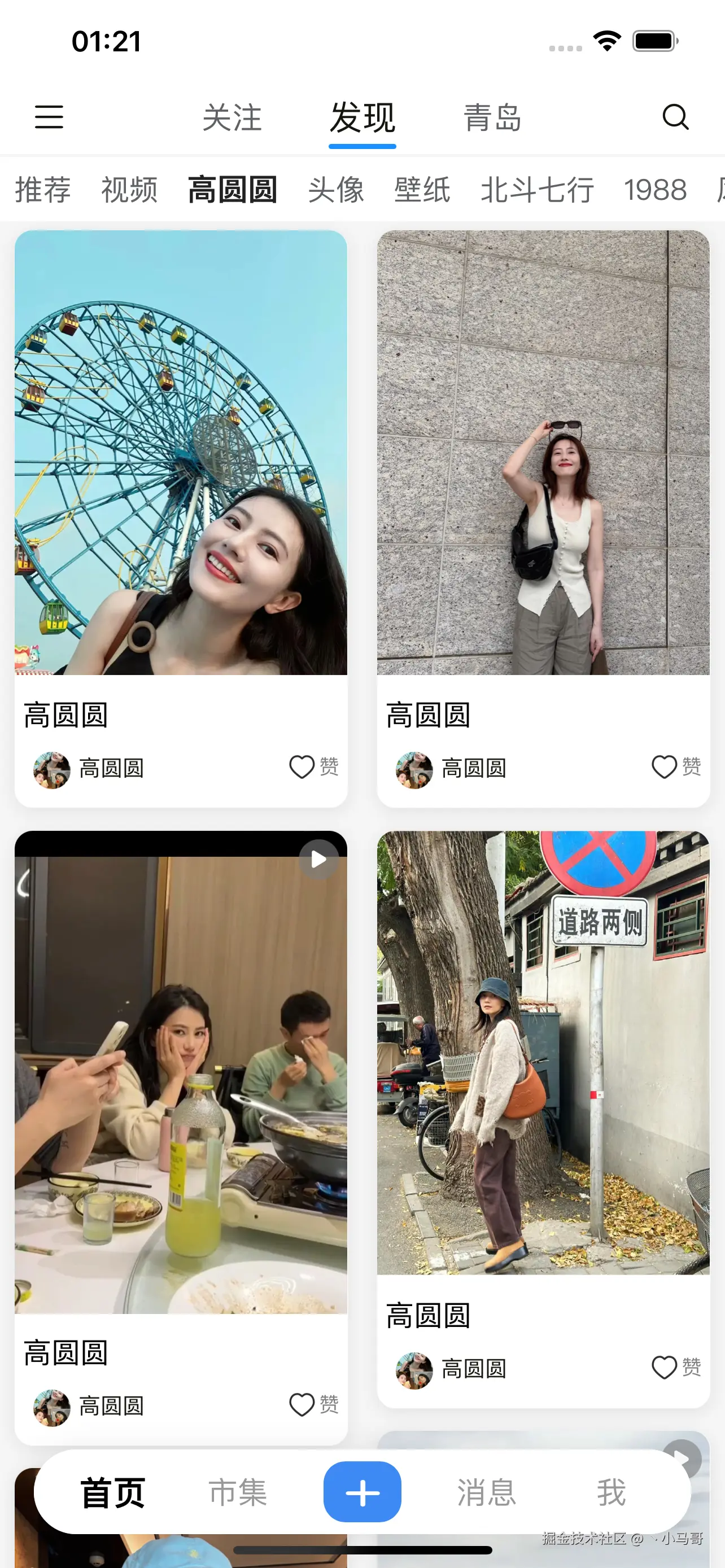725x1568 pixels.
Task: Switch to the 关注 tab
Action: pos(232,117)
